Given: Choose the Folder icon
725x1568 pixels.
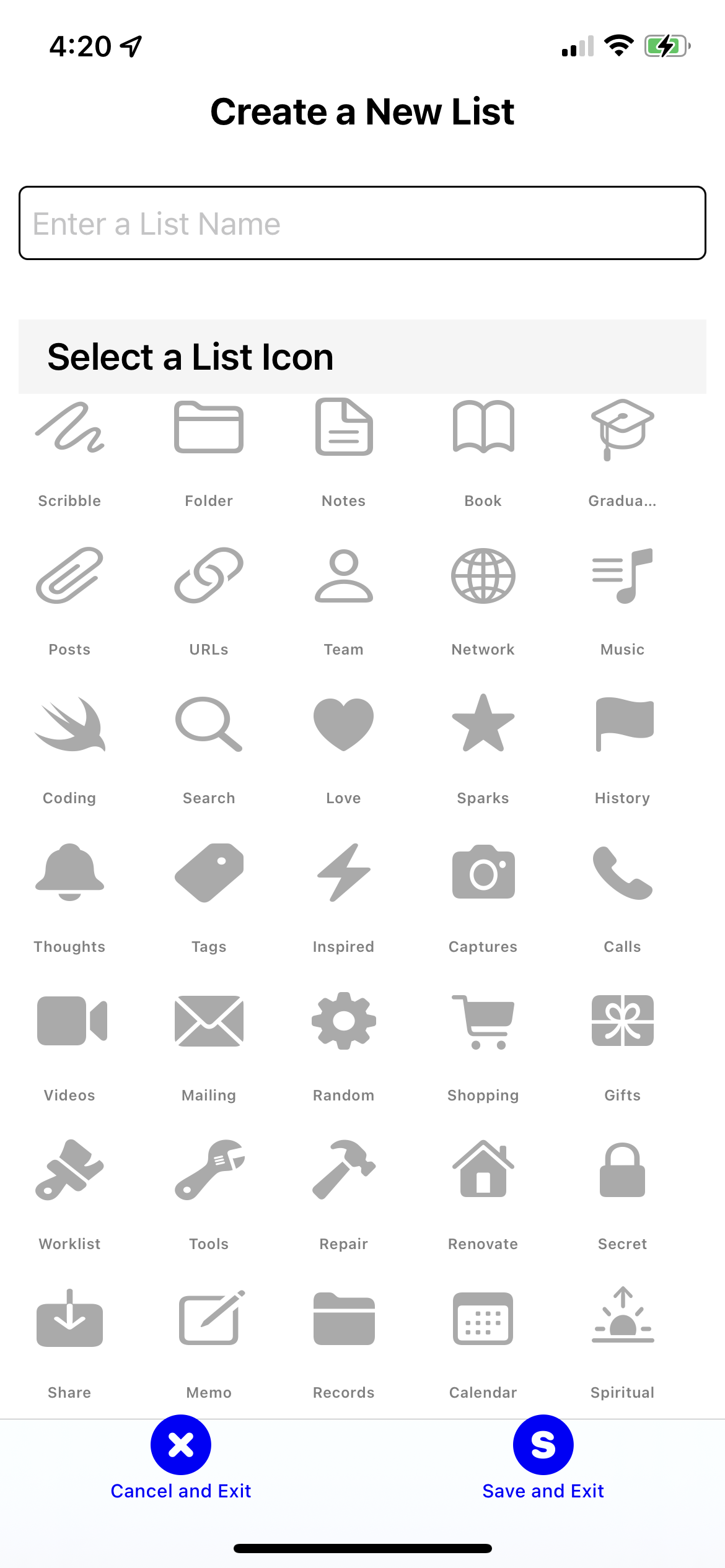Looking at the screenshot, I should pyautogui.click(x=209, y=429).
